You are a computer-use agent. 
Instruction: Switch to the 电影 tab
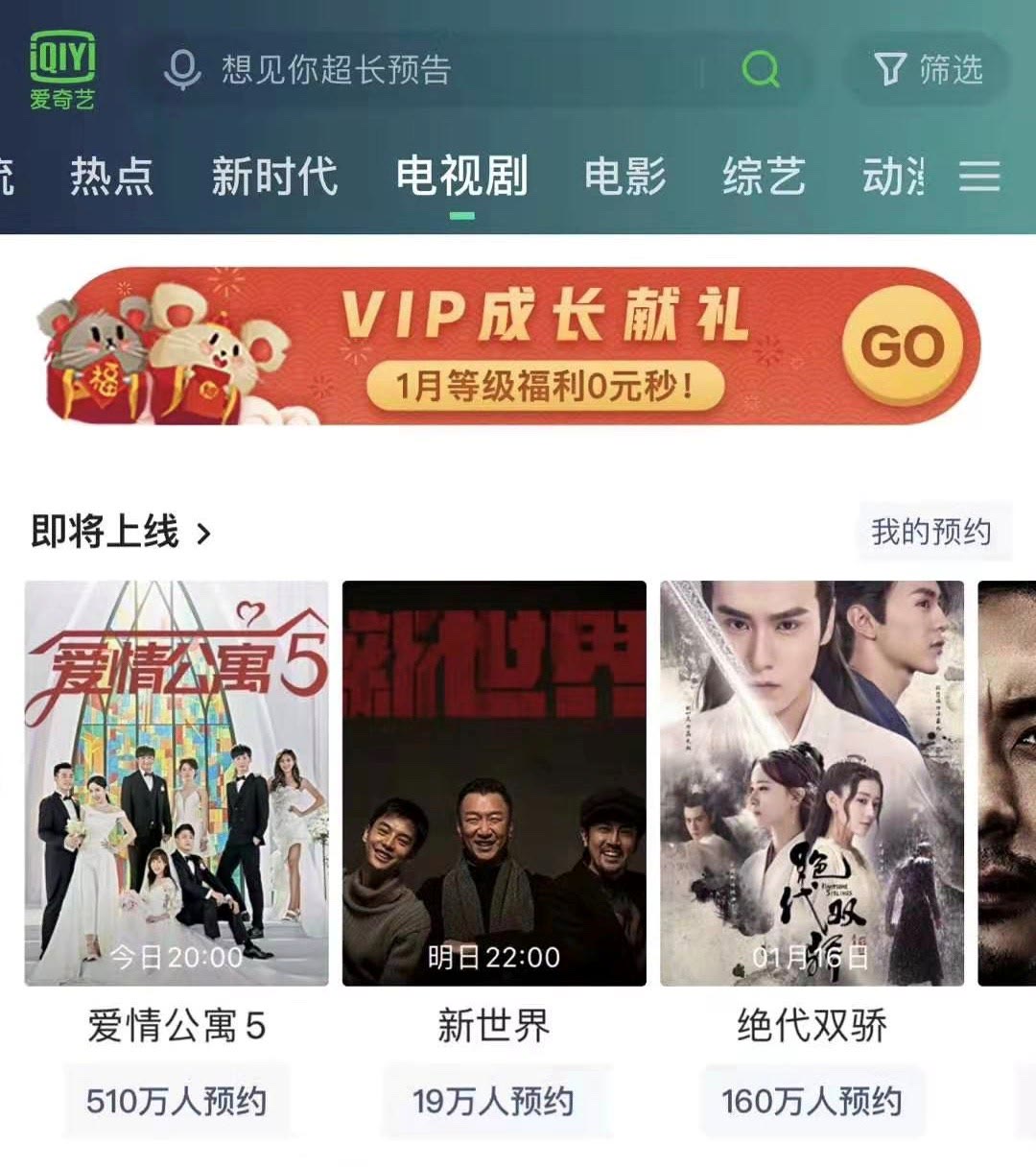[625, 177]
